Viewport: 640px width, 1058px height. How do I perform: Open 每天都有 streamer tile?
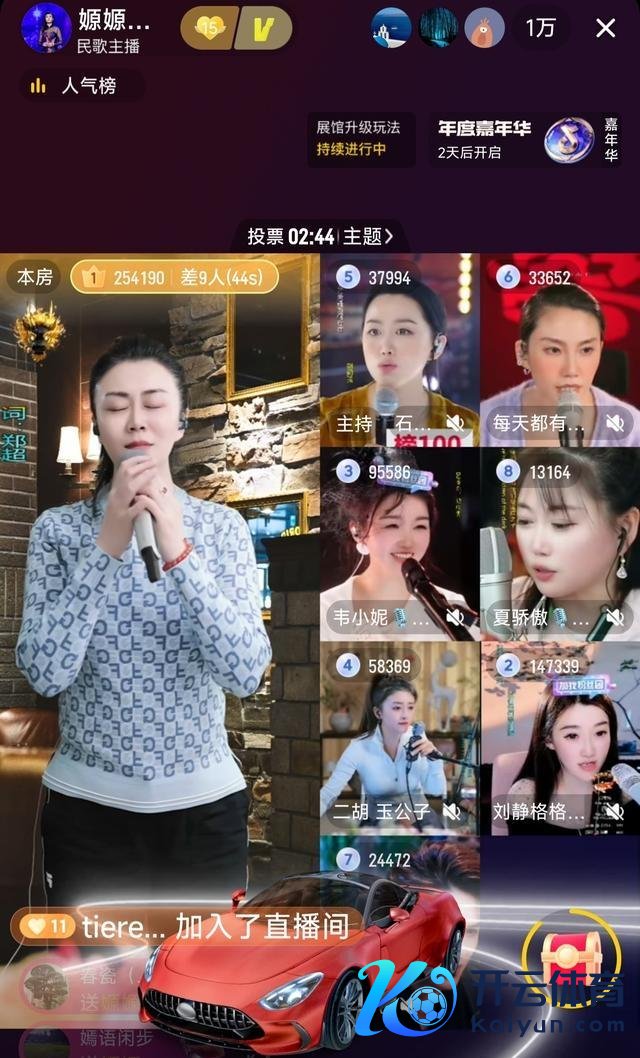coord(559,350)
